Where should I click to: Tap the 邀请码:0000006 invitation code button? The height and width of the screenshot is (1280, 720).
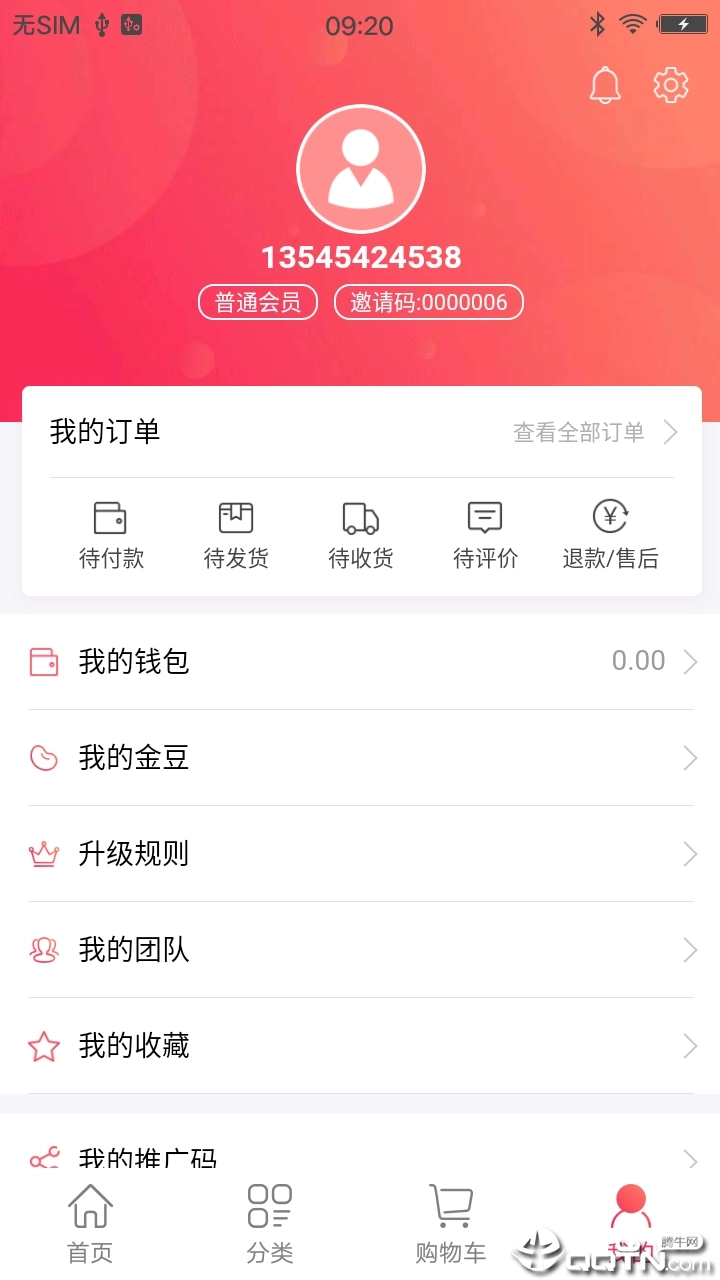coord(430,302)
